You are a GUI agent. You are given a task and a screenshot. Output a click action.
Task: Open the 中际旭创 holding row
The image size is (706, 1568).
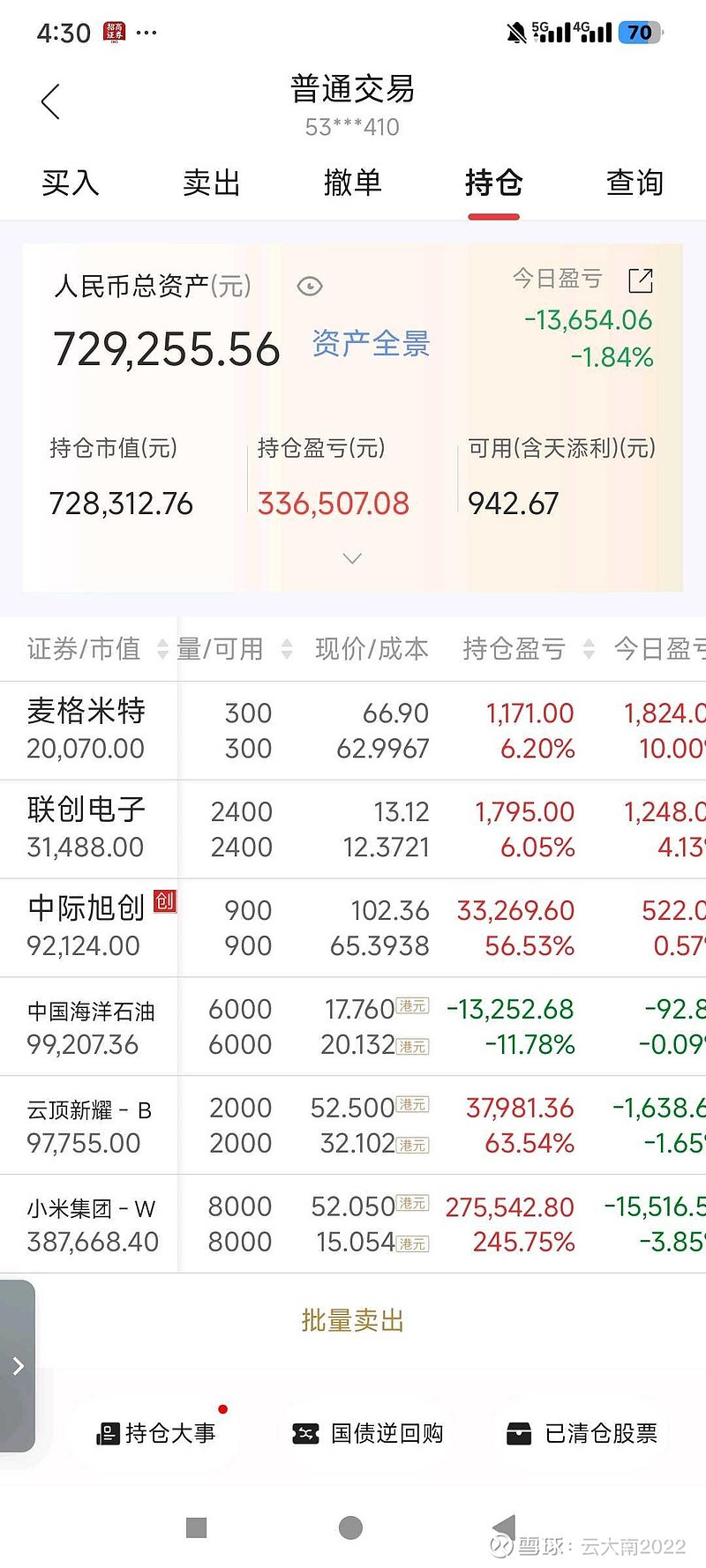(x=353, y=928)
